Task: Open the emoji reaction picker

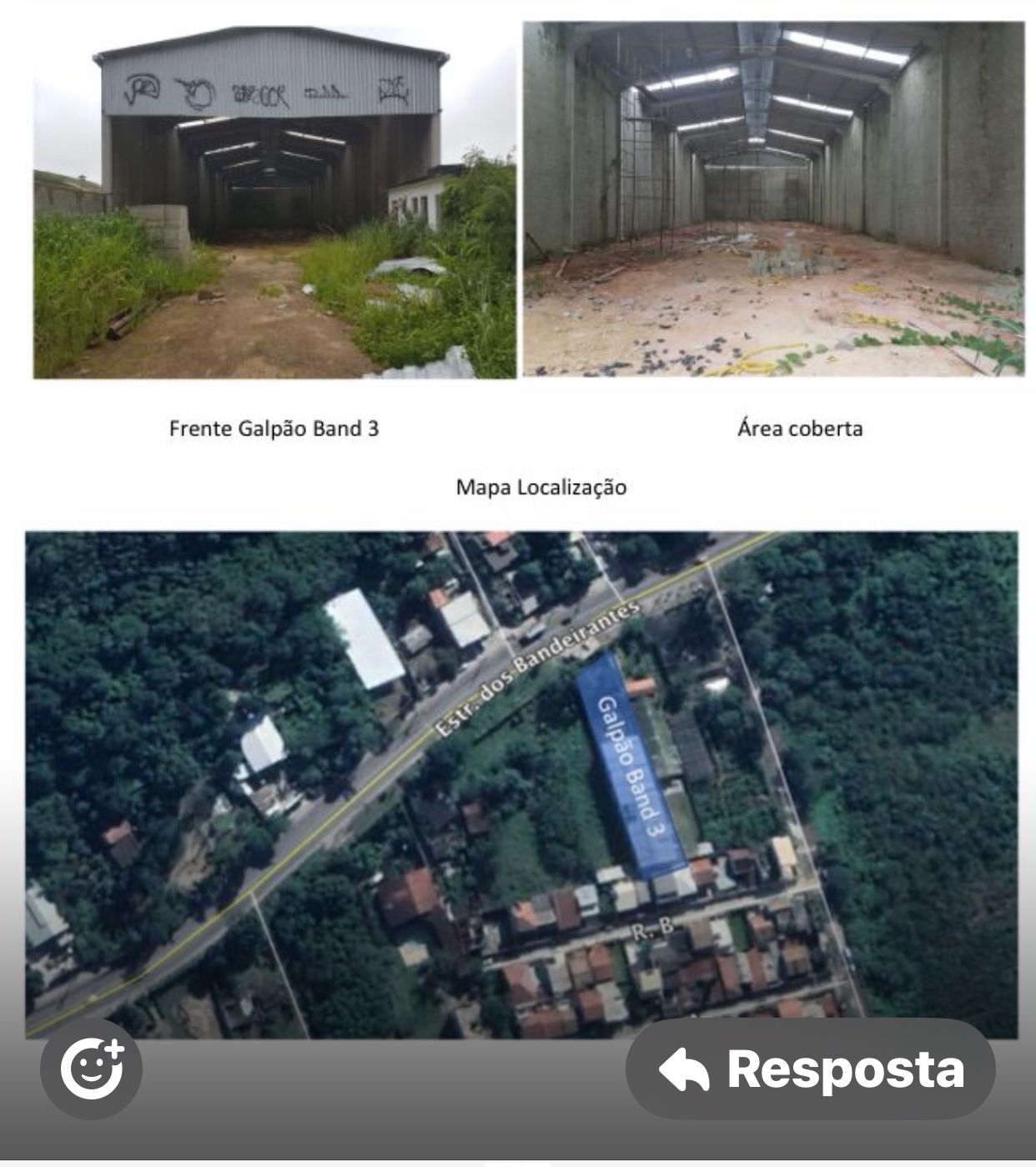Action: (x=92, y=1069)
